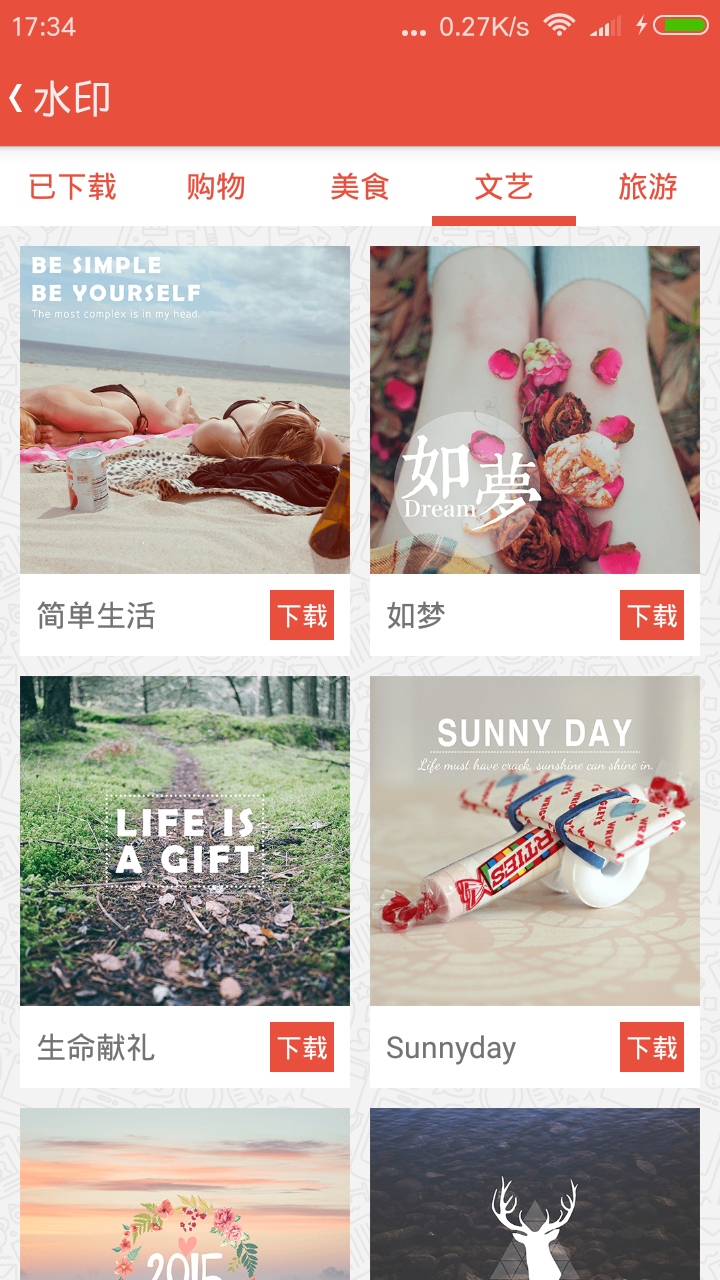Download the 简单生活 watermark
Image resolution: width=720 pixels, height=1280 pixels.
coord(302,616)
